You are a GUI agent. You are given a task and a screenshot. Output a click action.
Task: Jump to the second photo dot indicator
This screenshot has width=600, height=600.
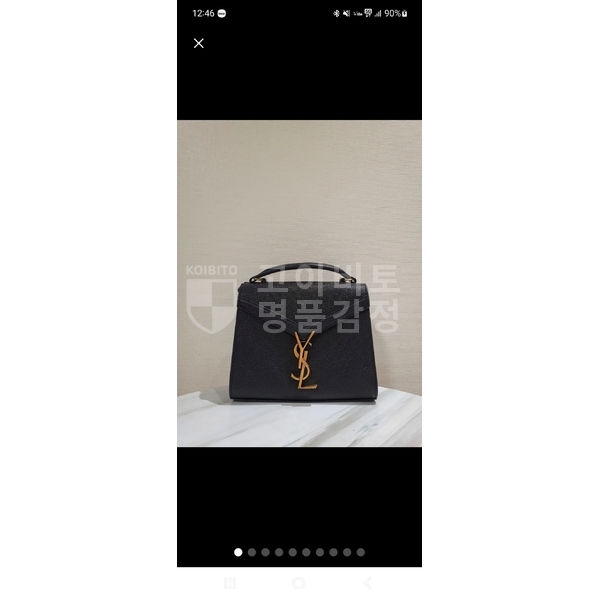pyautogui.click(x=252, y=552)
